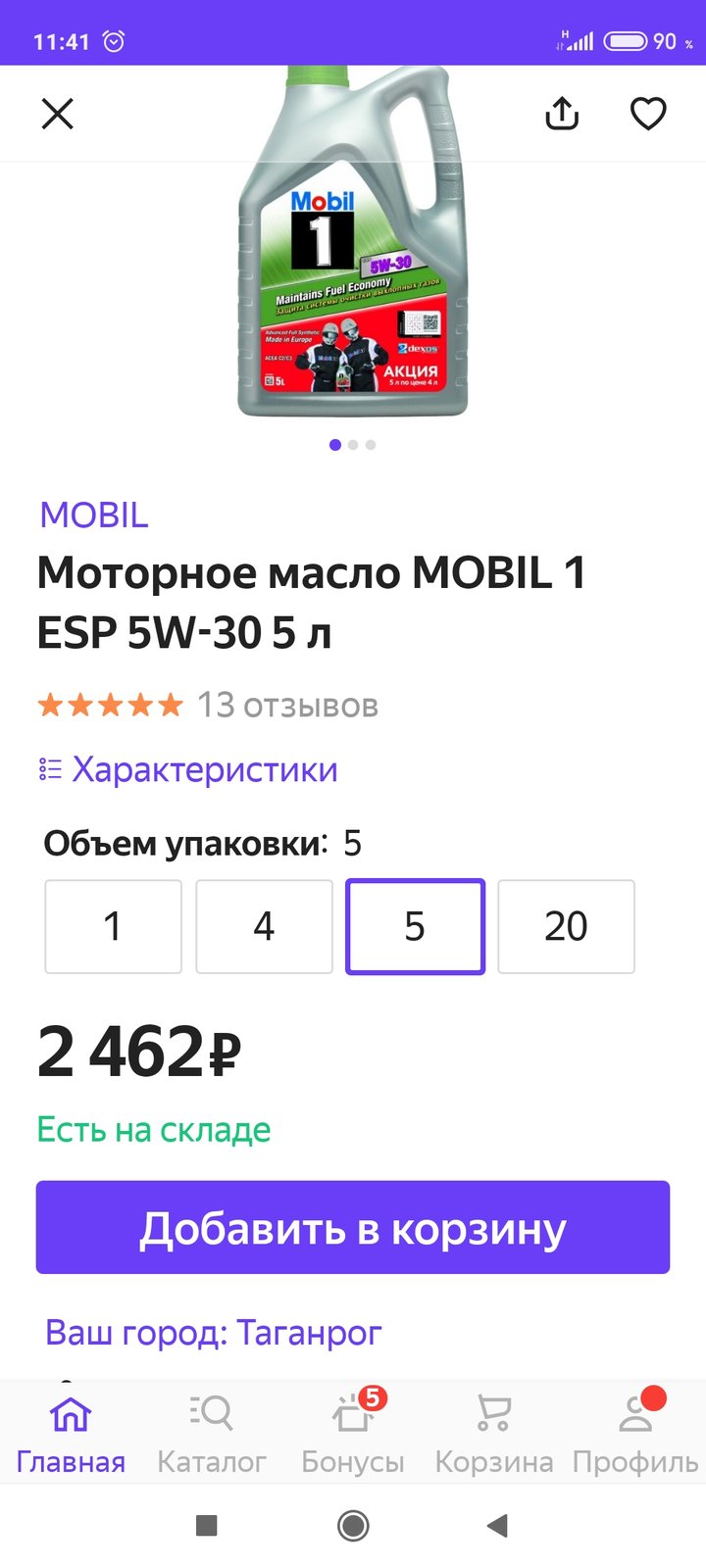706x1568 pixels.
Task: Change the city from Таганрог
Action: click(x=214, y=1333)
